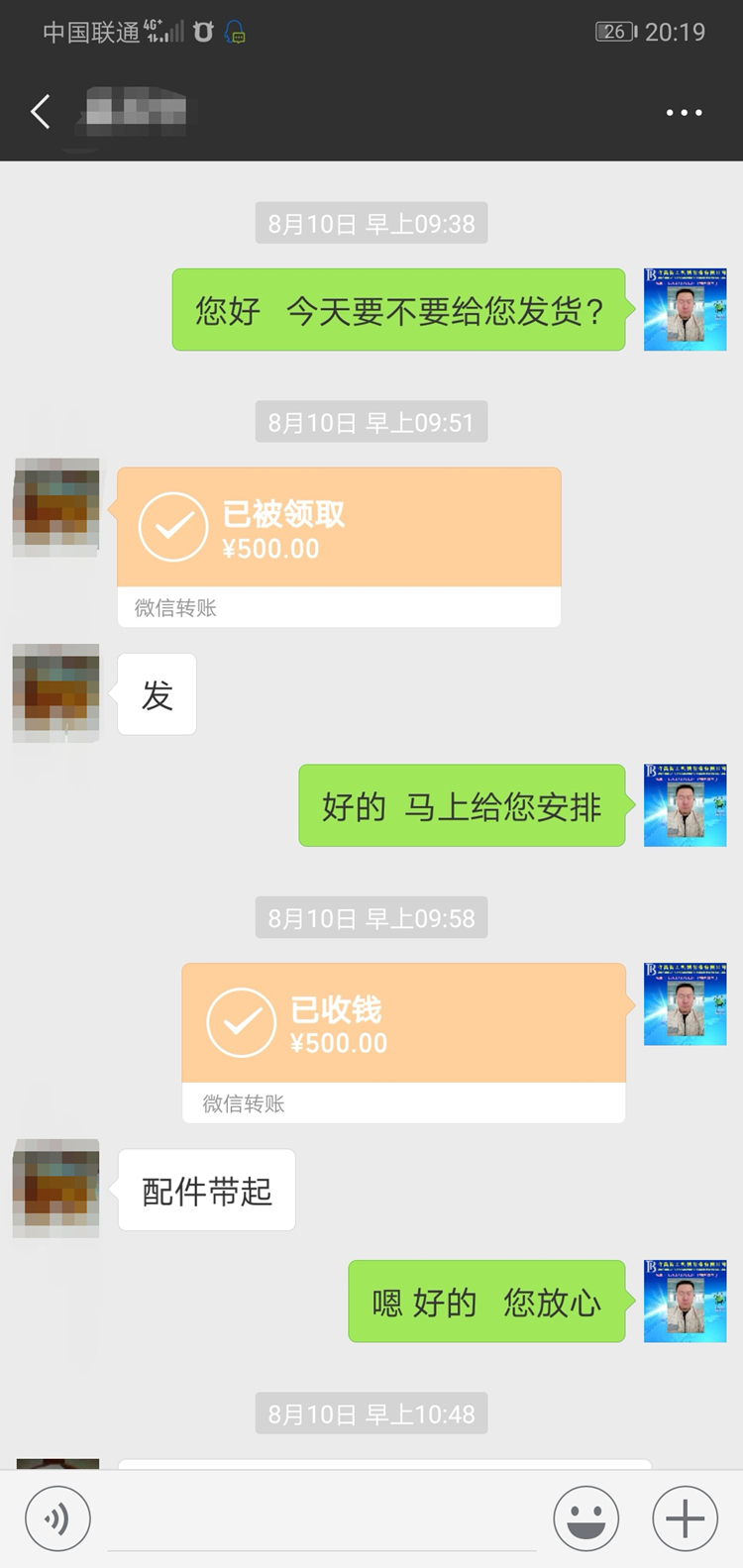Select the 您好 今天要不要给您发货 message

[398, 309]
